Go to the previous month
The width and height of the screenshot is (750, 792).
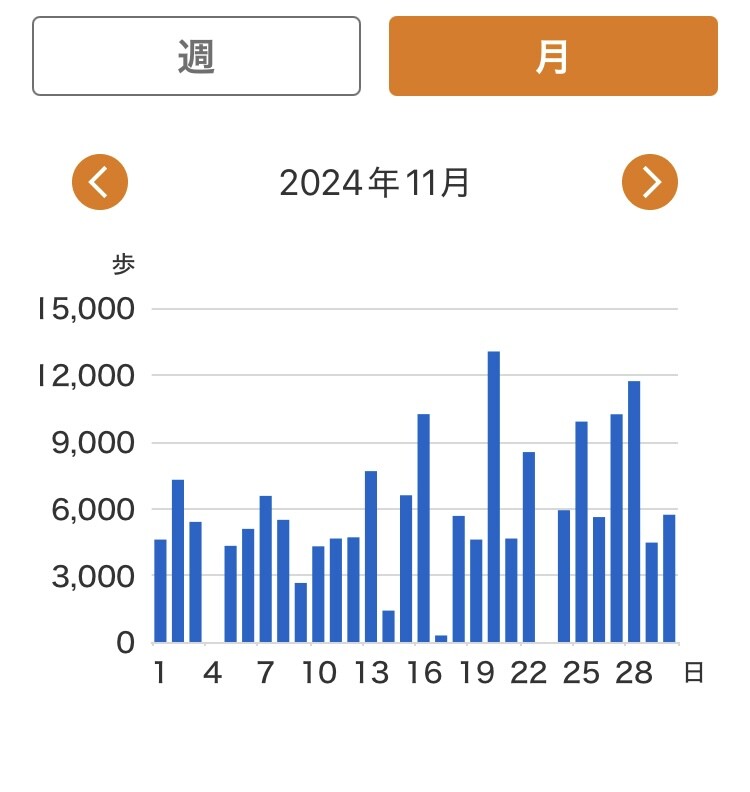tap(100, 182)
